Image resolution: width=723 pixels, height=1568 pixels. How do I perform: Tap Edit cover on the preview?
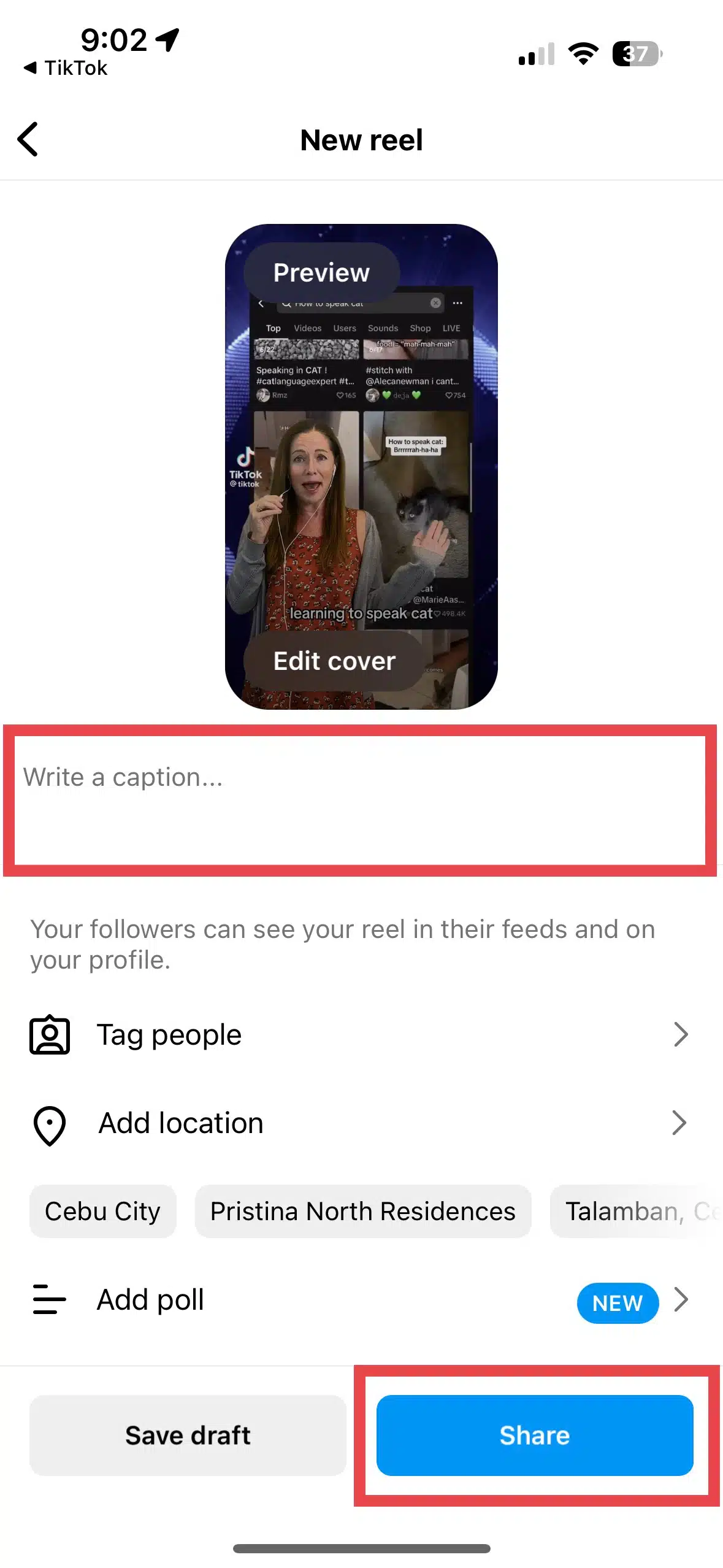click(334, 661)
